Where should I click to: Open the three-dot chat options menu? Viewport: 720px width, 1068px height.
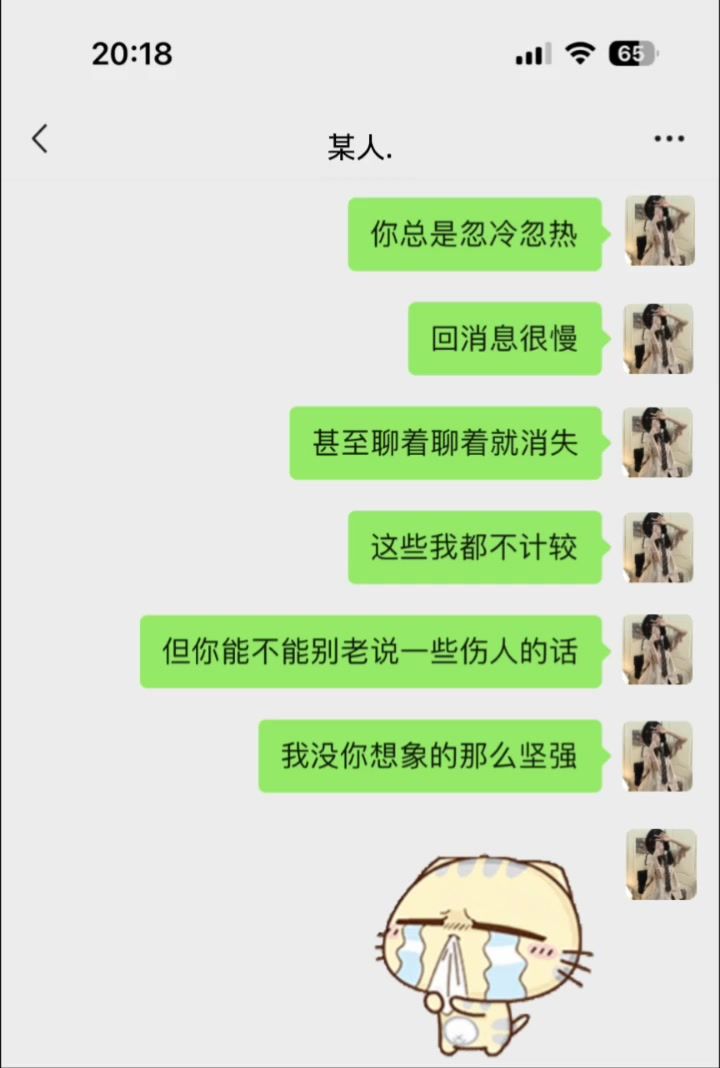click(x=668, y=139)
